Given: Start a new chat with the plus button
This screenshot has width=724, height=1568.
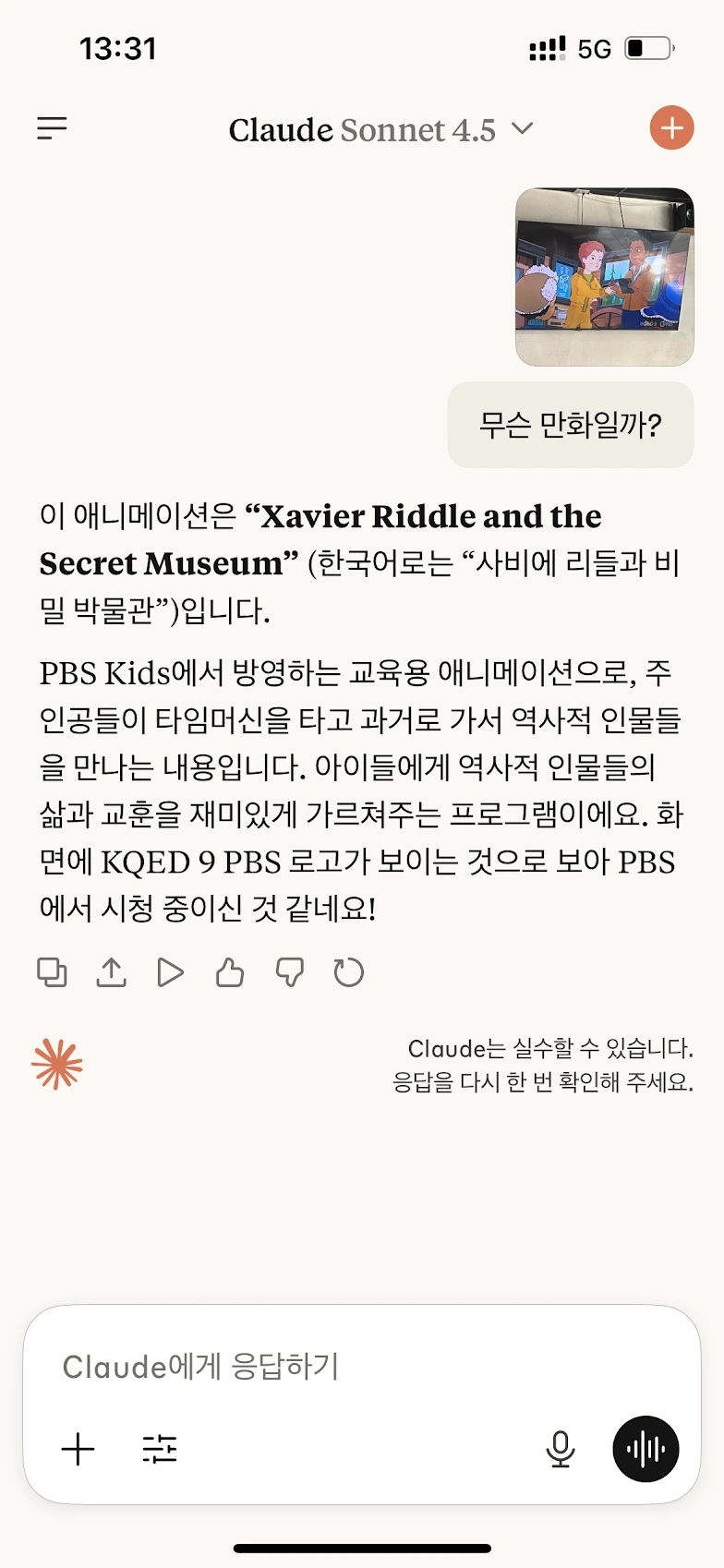Looking at the screenshot, I should pyautogui.click(x=671, y=127).
